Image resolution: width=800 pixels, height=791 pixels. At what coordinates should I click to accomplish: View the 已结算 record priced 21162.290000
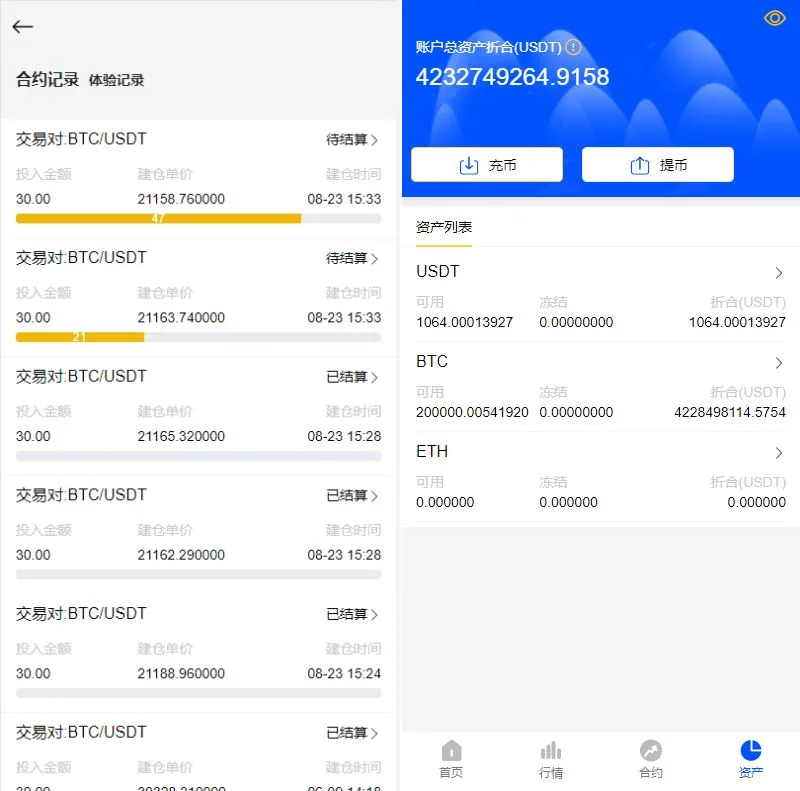(x=352, y=495)
